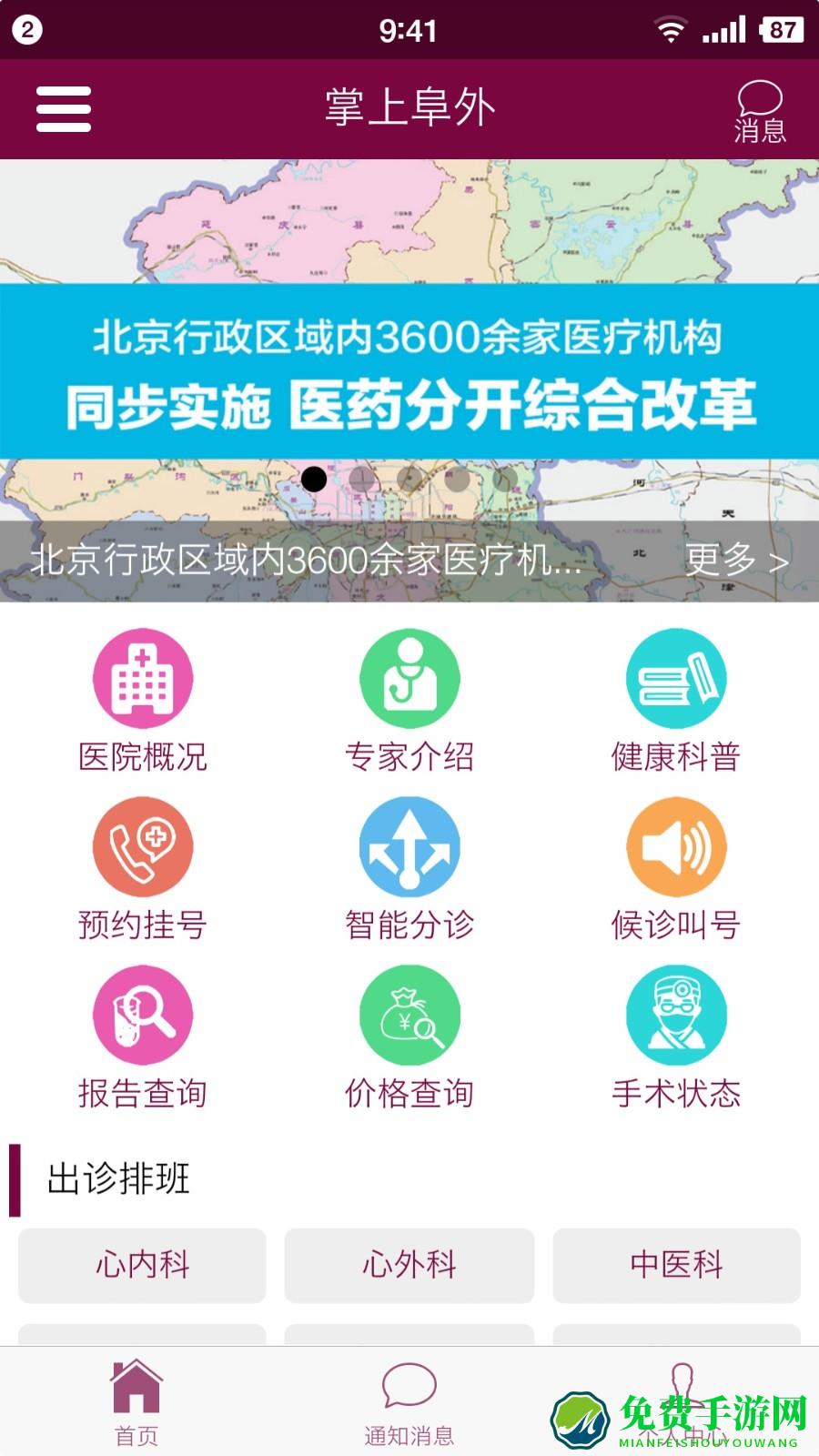Open the hamburger navigation menu

[63, 107]
